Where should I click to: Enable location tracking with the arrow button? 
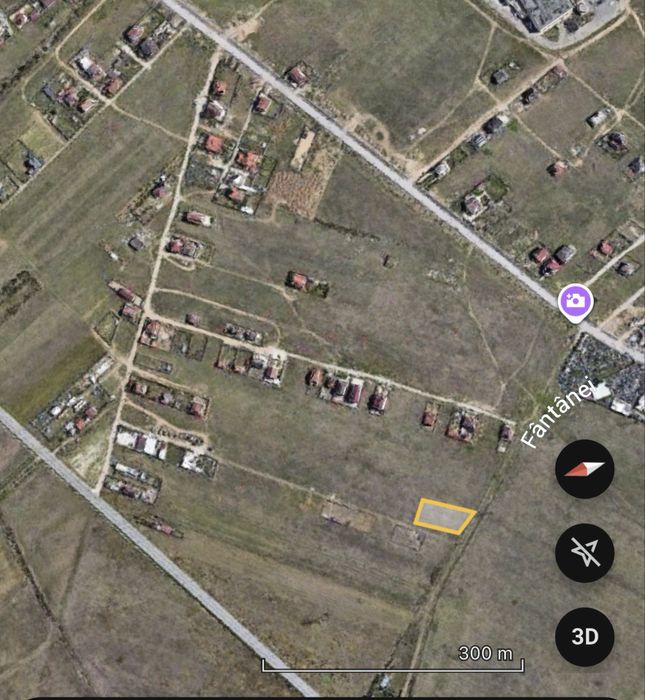click(x=584, y=553)
